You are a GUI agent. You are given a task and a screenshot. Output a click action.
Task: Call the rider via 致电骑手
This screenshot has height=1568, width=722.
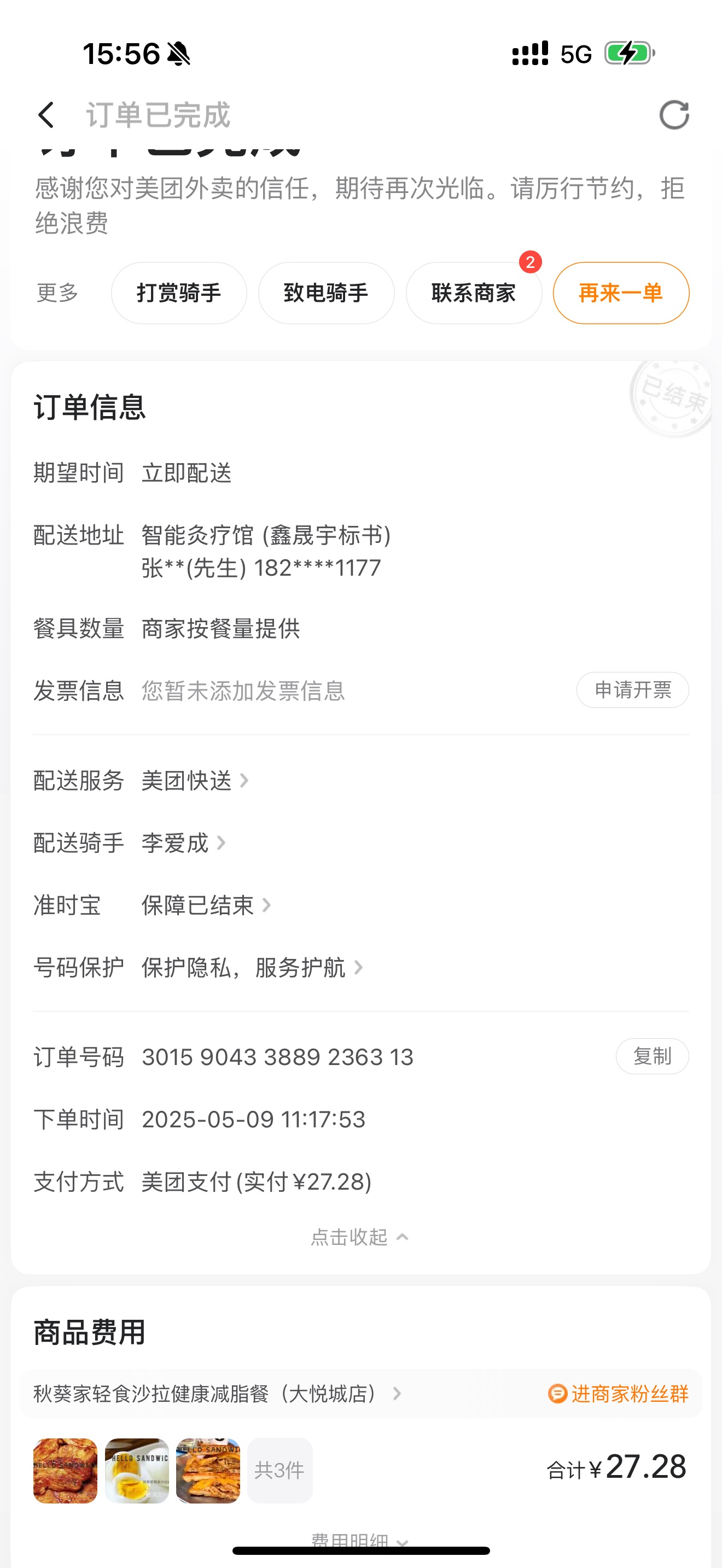click(x=325, y=293)
